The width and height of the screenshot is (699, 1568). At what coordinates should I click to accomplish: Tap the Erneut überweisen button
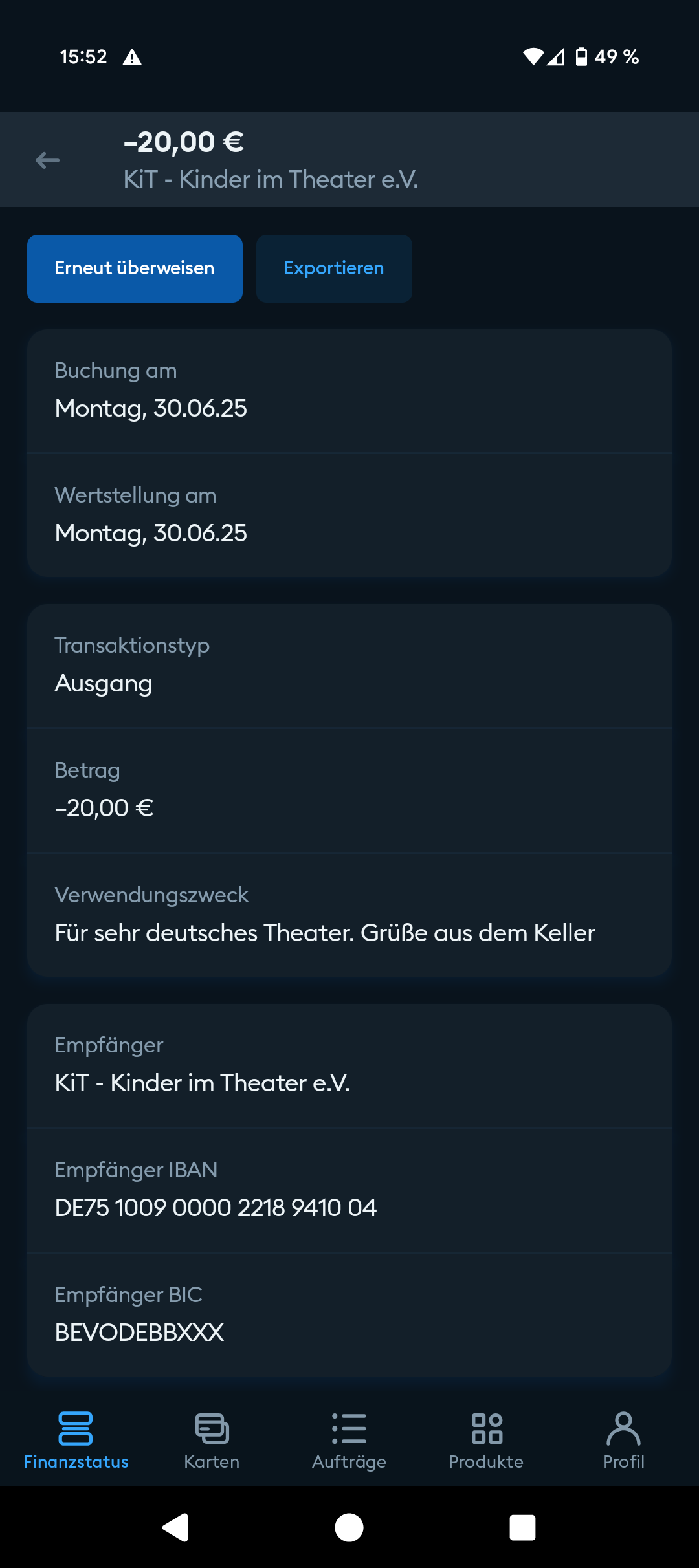(x=135, y=268)
